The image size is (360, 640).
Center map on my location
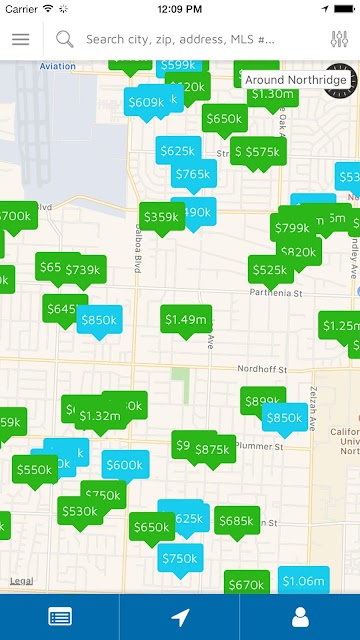coord(180,617)
